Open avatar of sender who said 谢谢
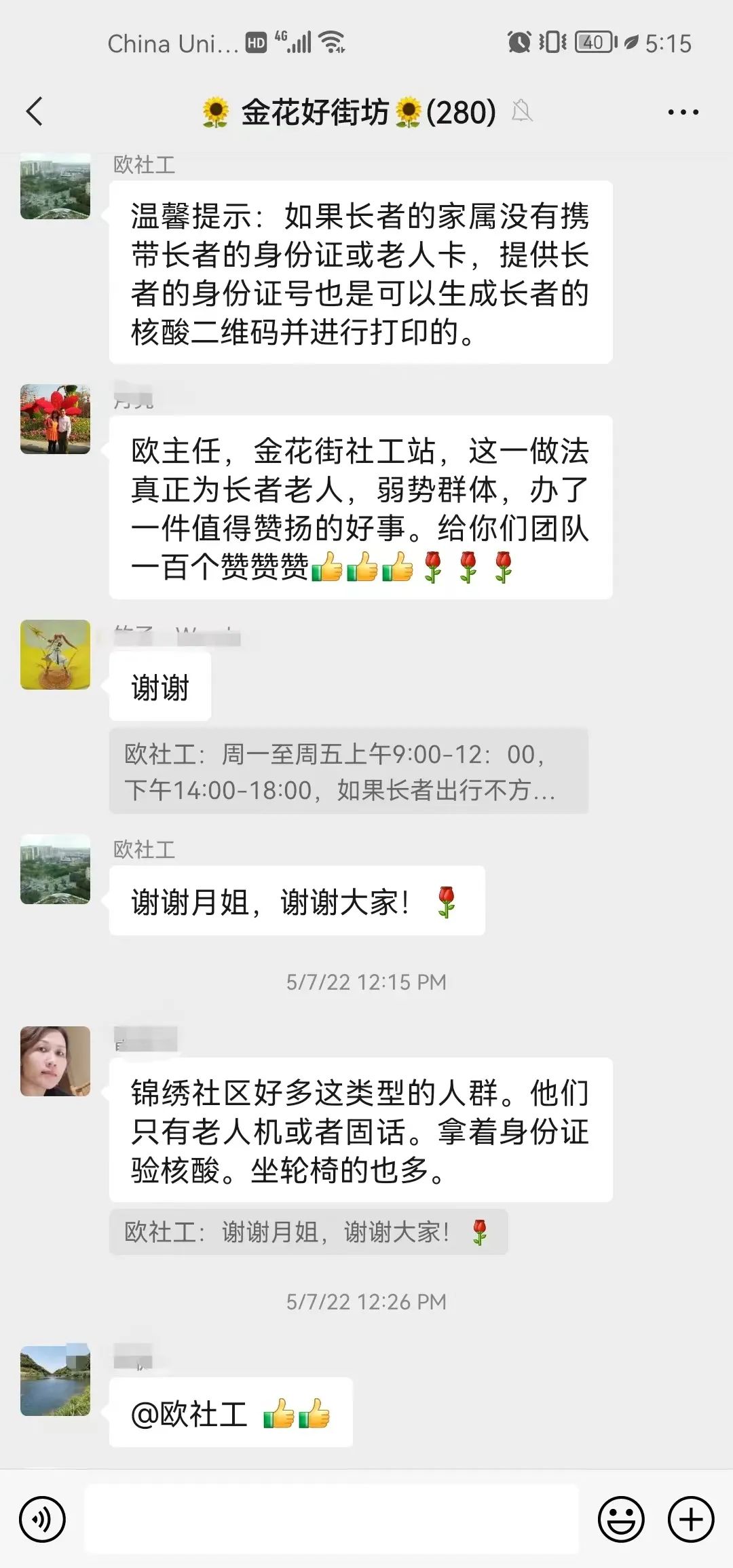733x1568 pixels. (55, 654)
